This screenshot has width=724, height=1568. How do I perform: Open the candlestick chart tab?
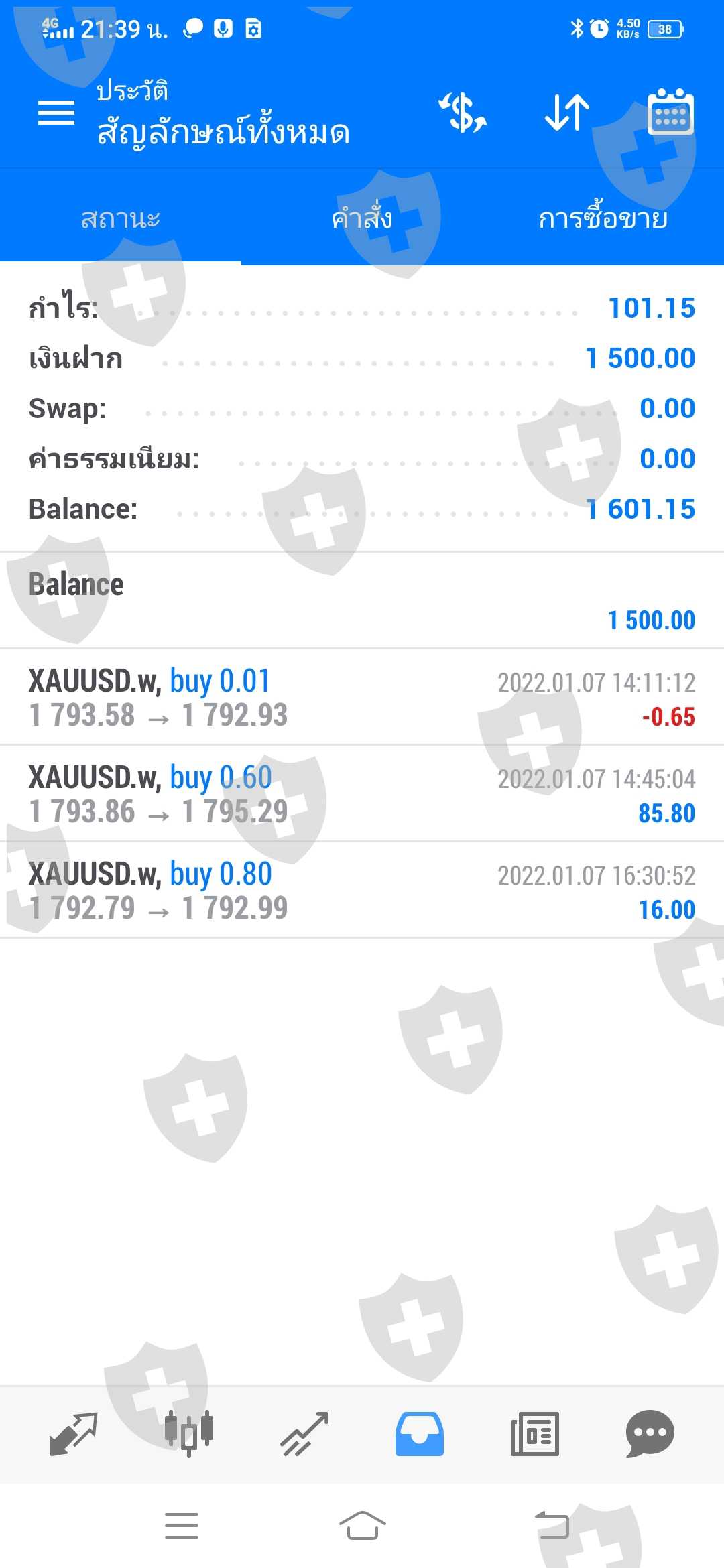189,1434
